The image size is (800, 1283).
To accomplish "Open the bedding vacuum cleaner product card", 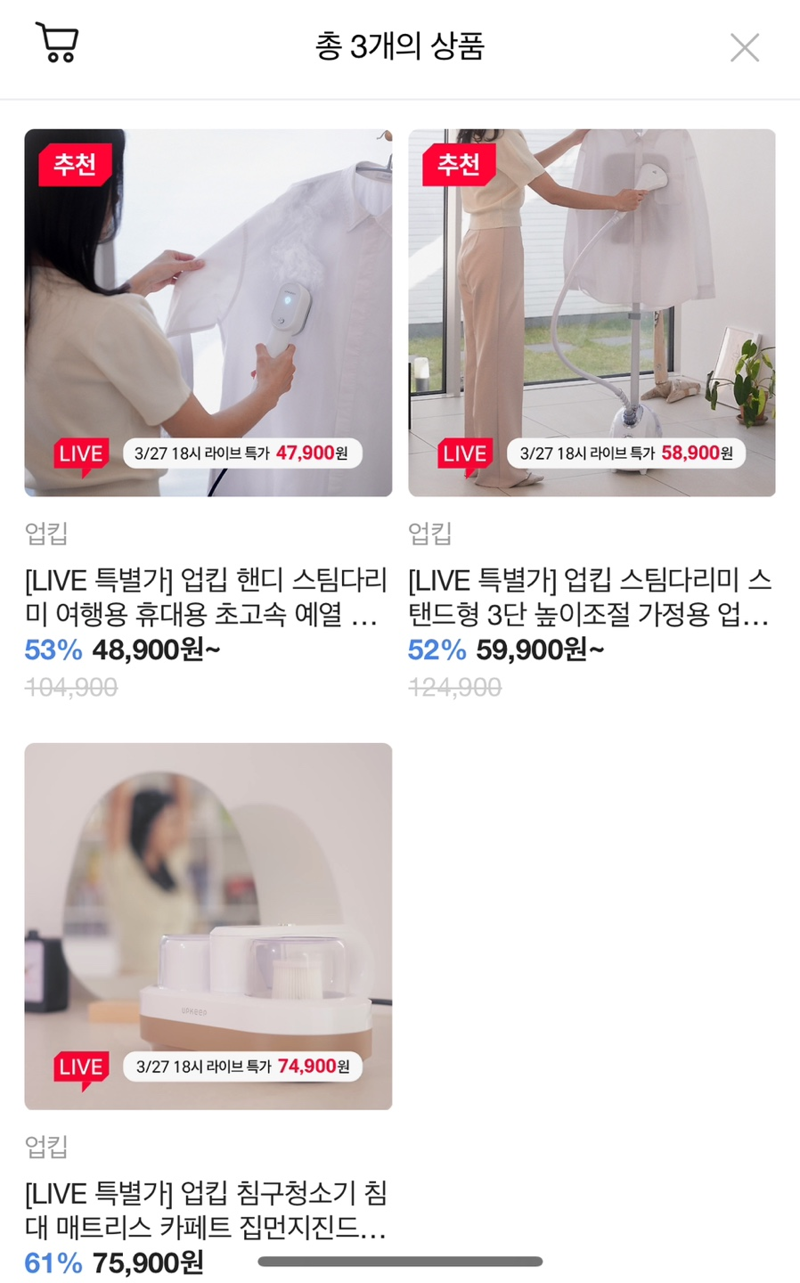I will (x=208, y=926).
